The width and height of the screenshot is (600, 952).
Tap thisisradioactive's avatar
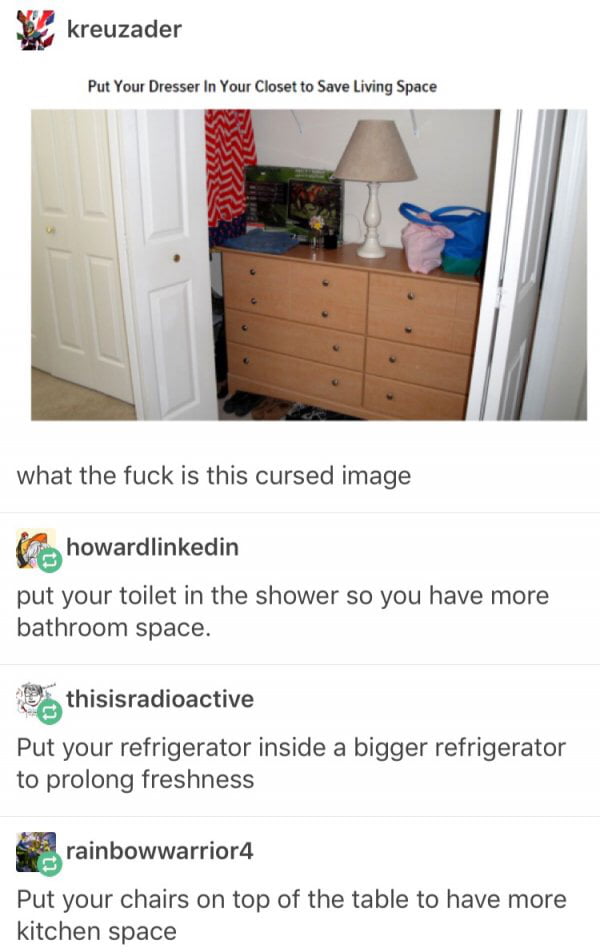38,701
